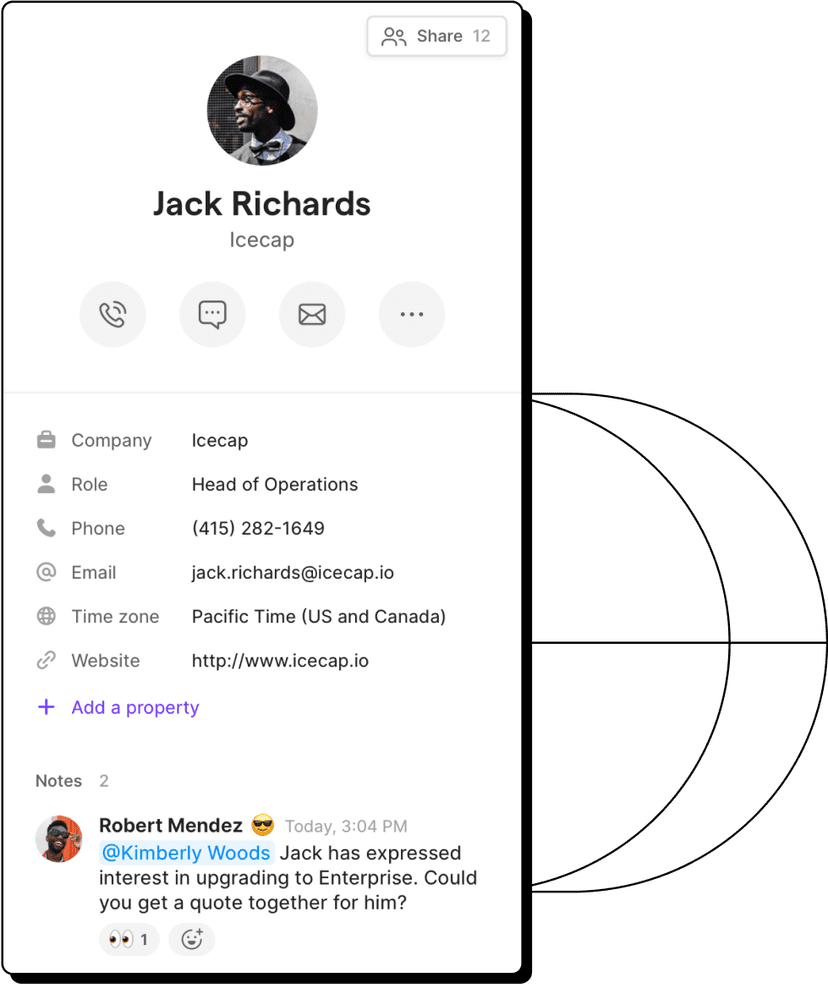Open the Share button

pyautogui.click(x=436, y=37)
